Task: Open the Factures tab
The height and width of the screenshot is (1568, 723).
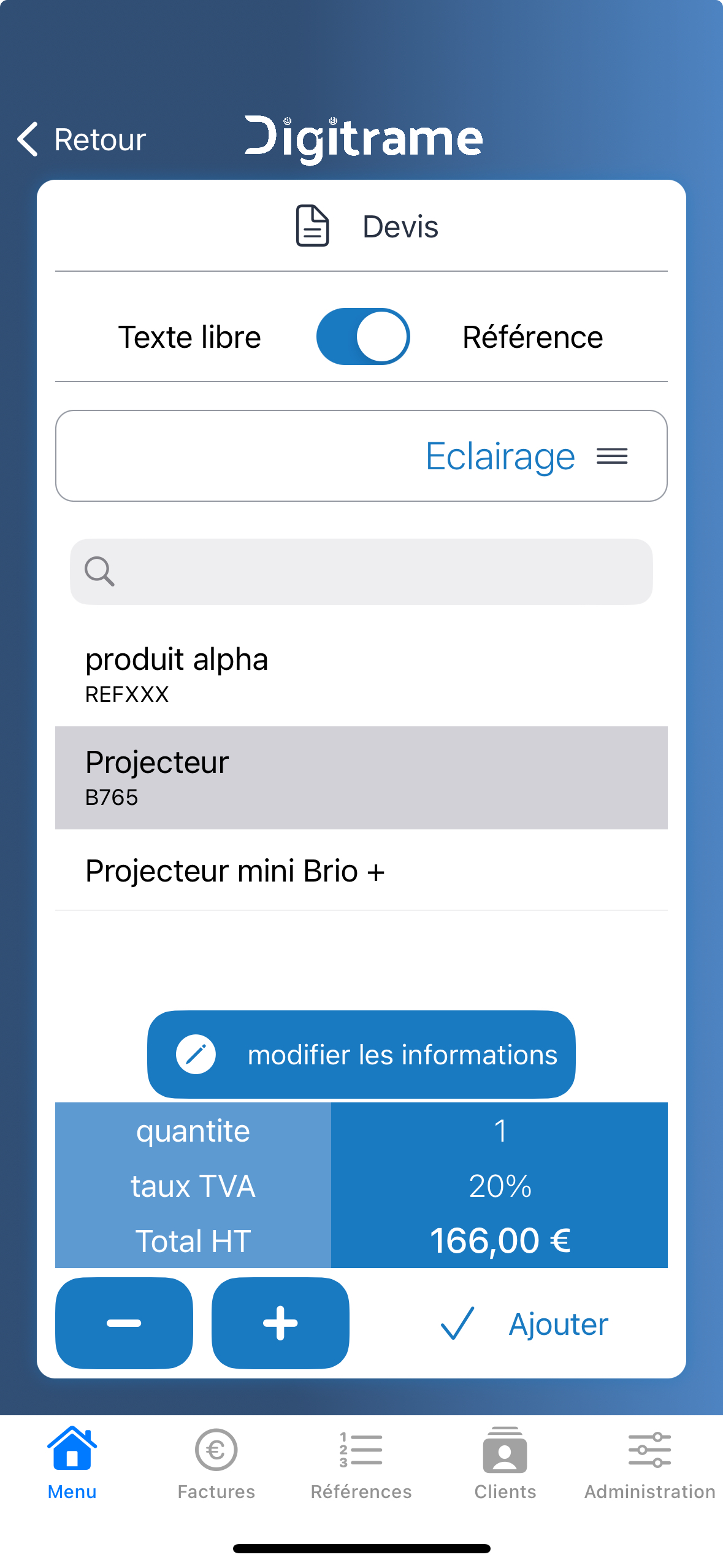Action: [x=216, y=1464]
